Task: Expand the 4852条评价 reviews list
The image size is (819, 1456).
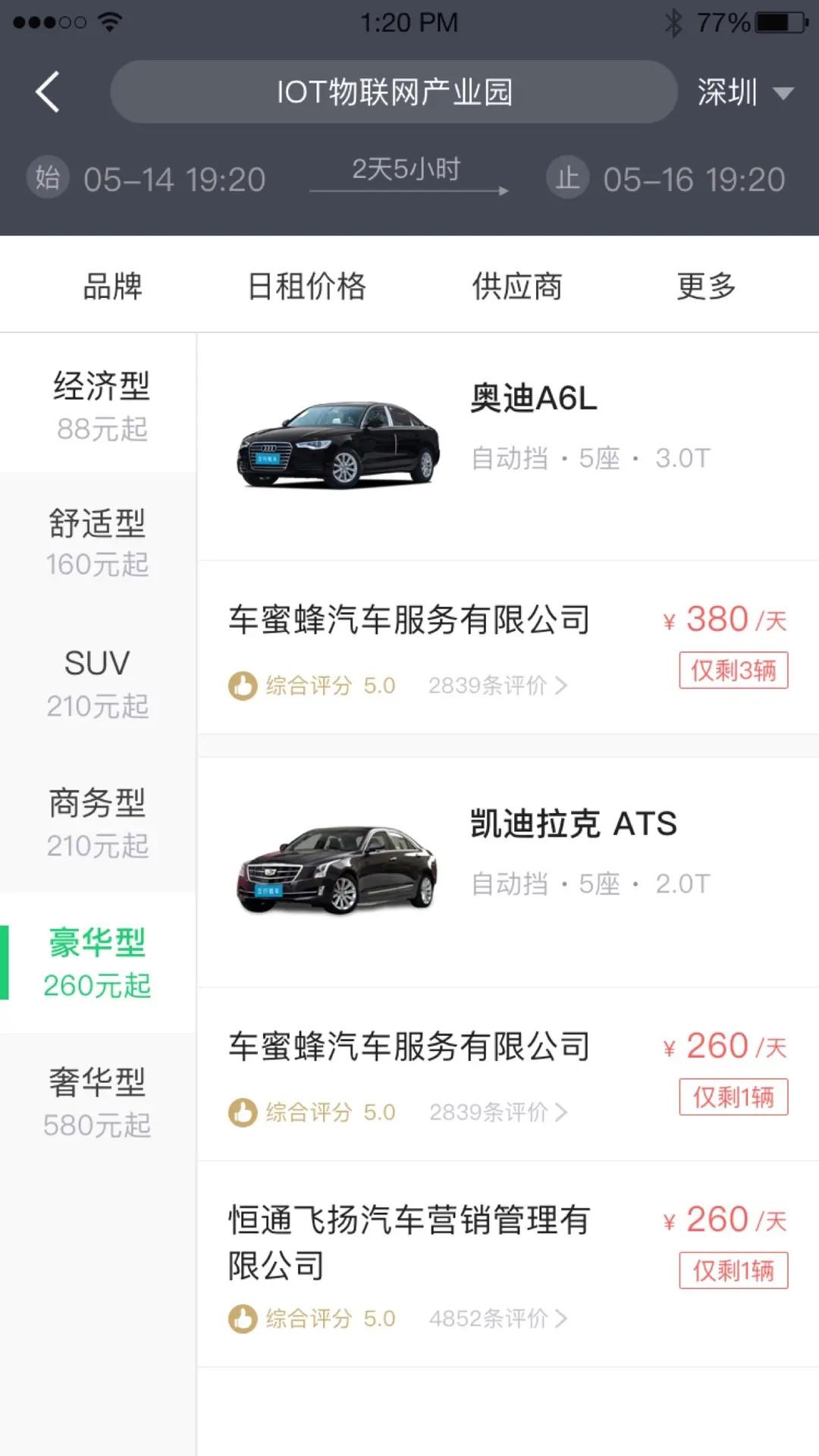Action: coord(491,1317)
